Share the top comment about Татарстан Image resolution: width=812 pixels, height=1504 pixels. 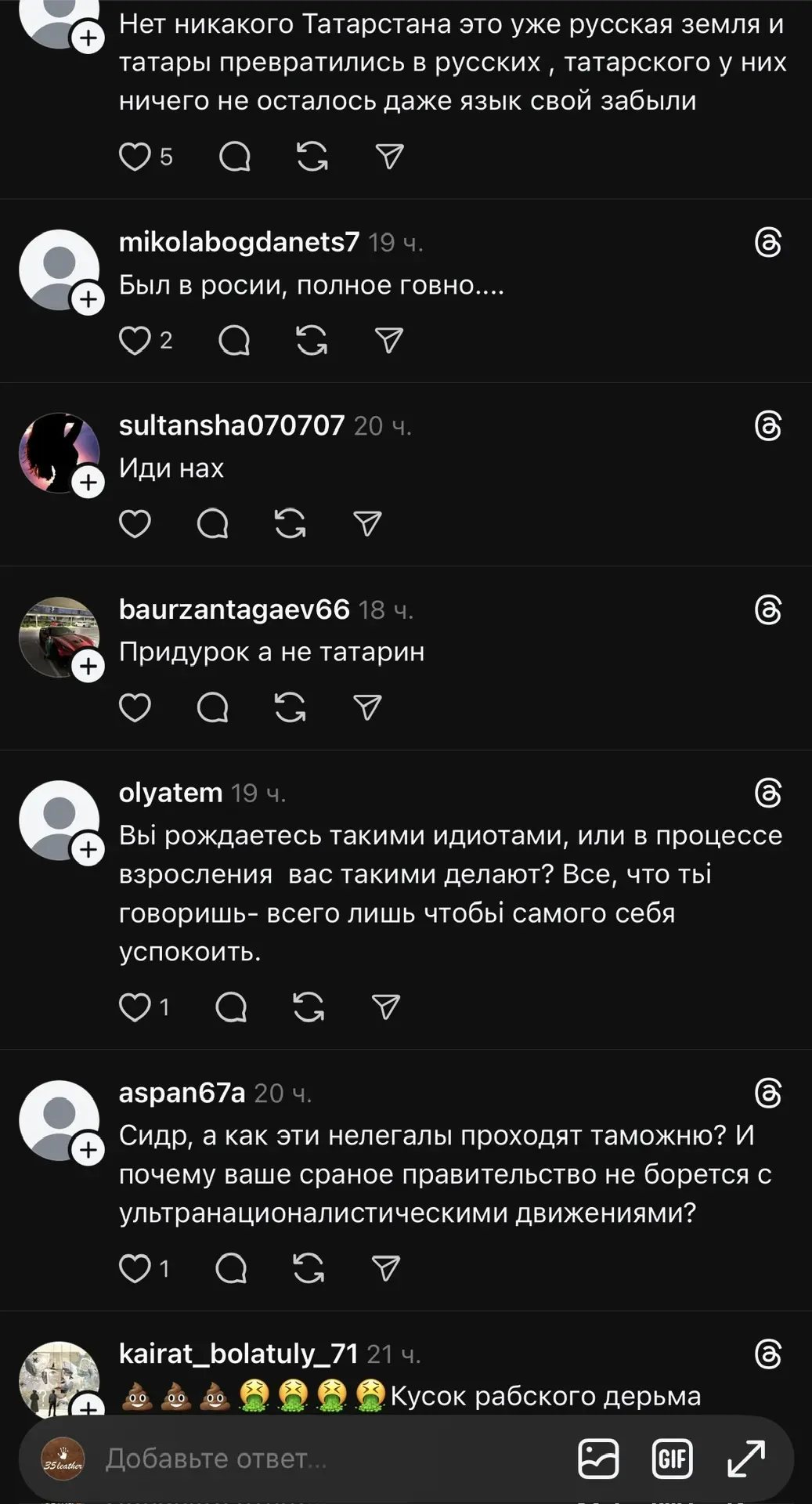click(x=389, y=157)
